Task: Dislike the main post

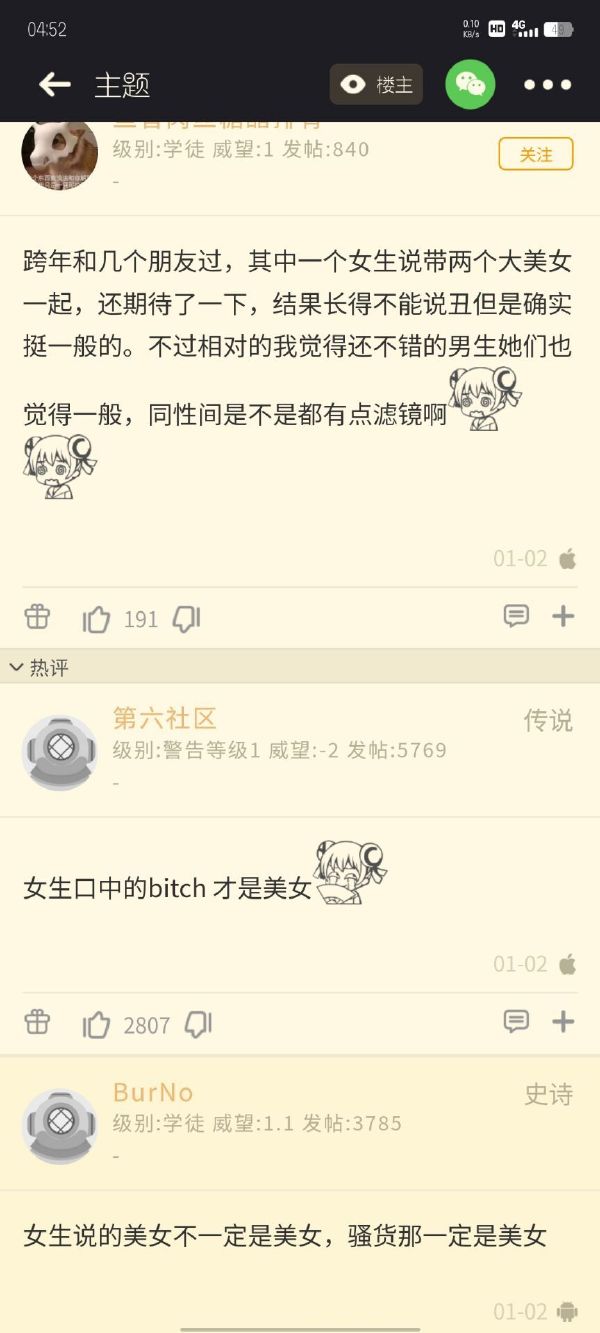Action: point(187,619)
